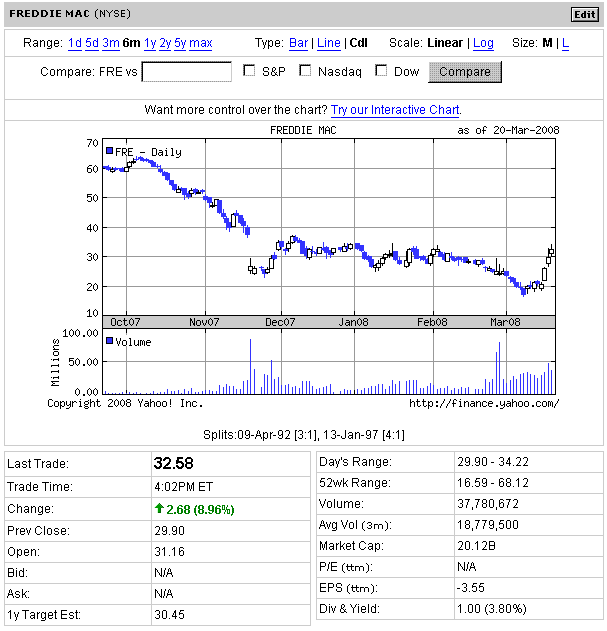Set chart size to L
This screenshot has height=631, width=607.
click(566, 43)
